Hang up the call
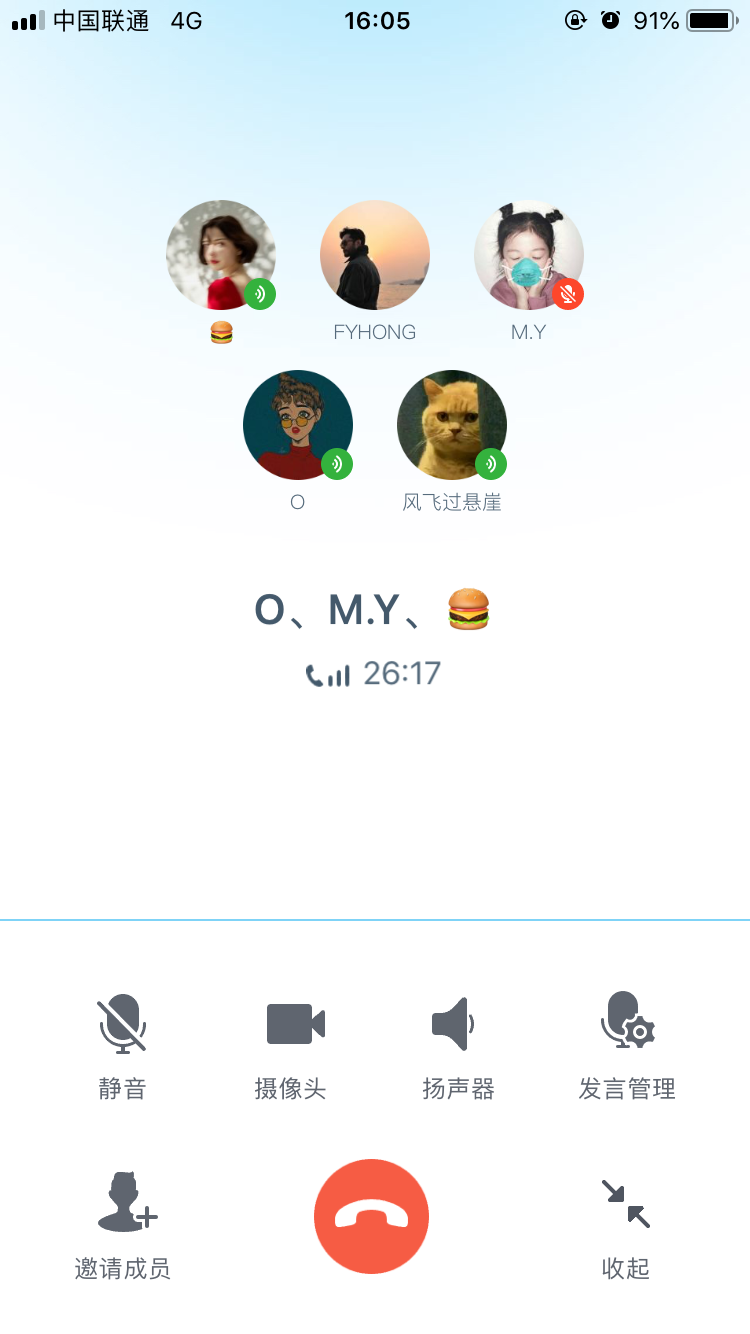Screen dimensions: 750x1334 click(371, 1216)
